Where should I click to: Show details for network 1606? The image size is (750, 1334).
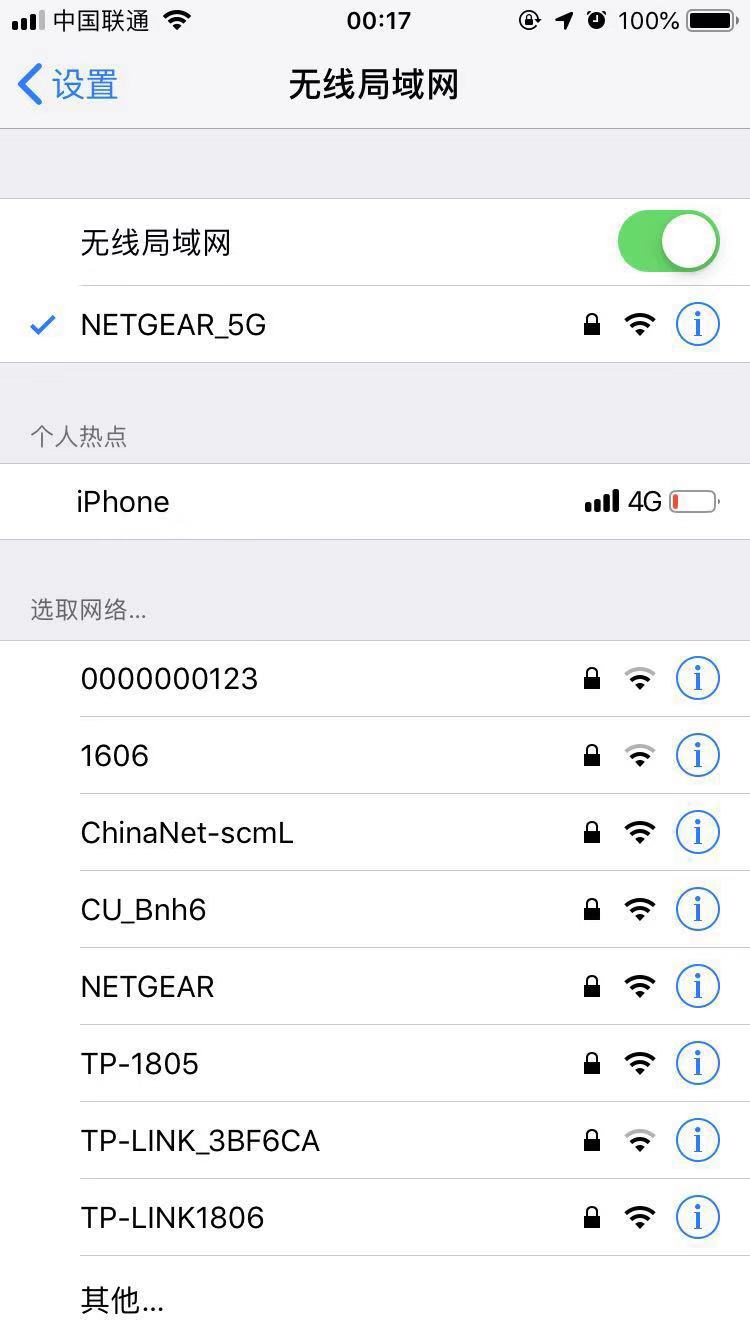click(x=697, y=756)
